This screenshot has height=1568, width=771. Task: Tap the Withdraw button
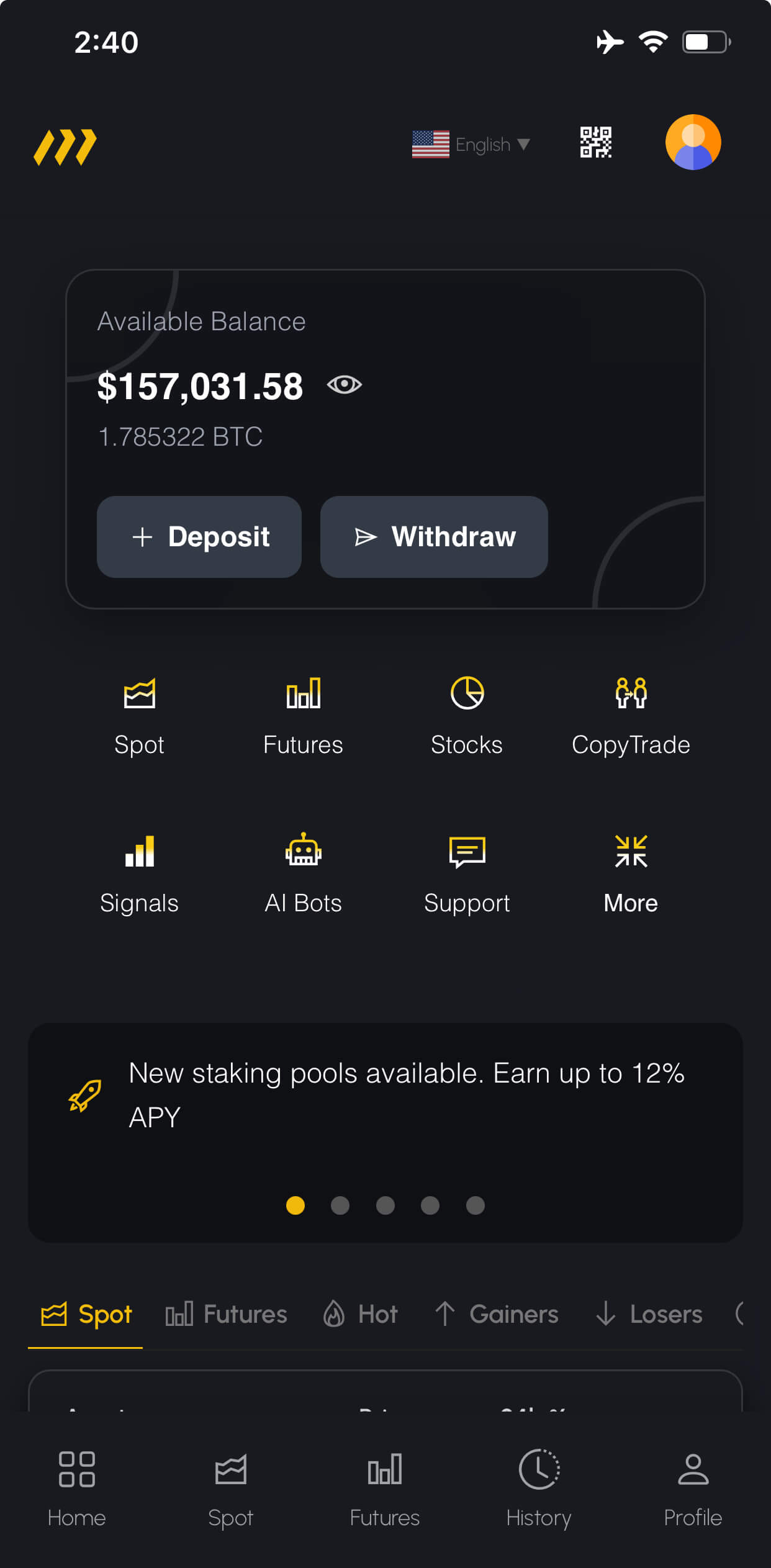coord(434,537)
